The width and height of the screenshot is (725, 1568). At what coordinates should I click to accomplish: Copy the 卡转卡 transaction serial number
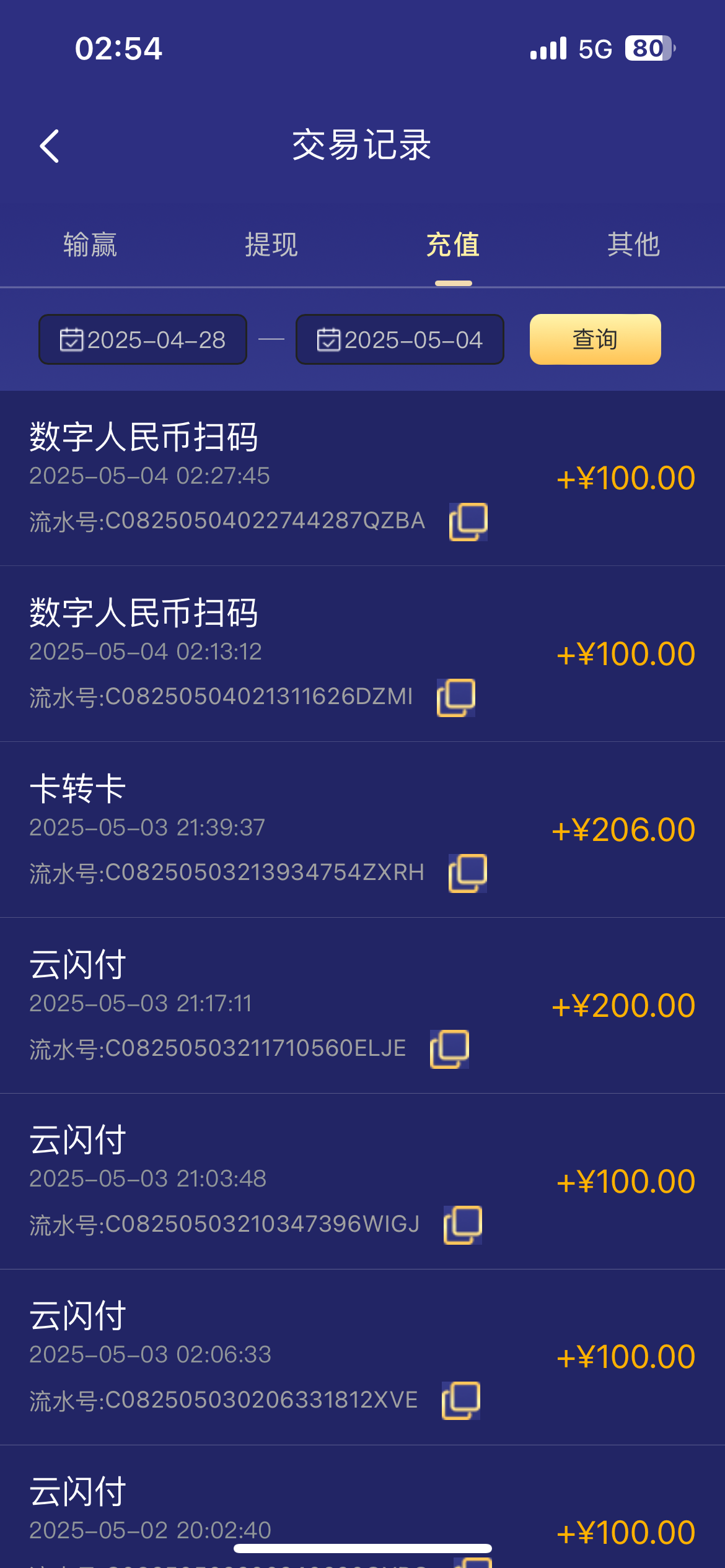[x=467, y=873]
